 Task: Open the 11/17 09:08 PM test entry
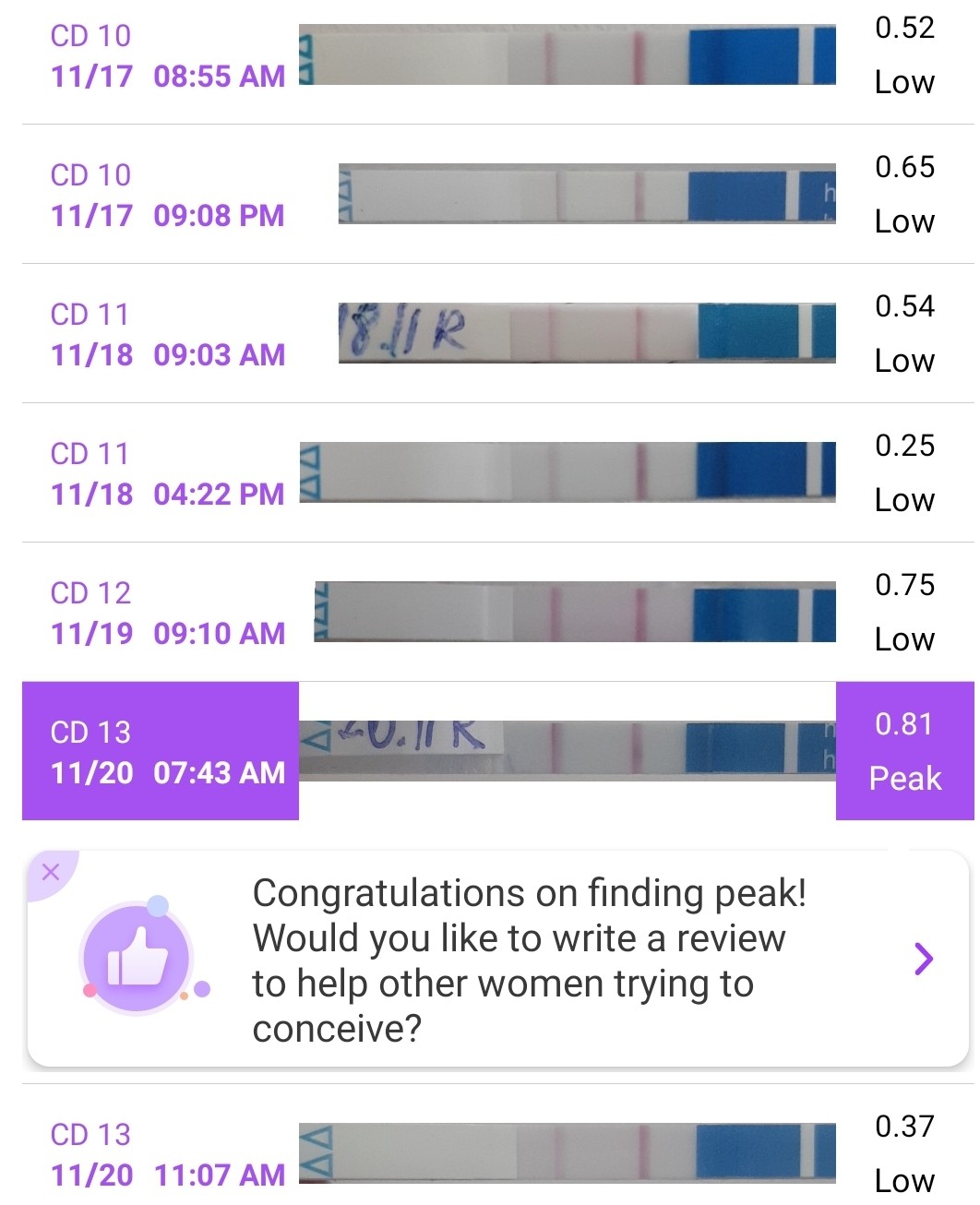(x=498, y=195)
